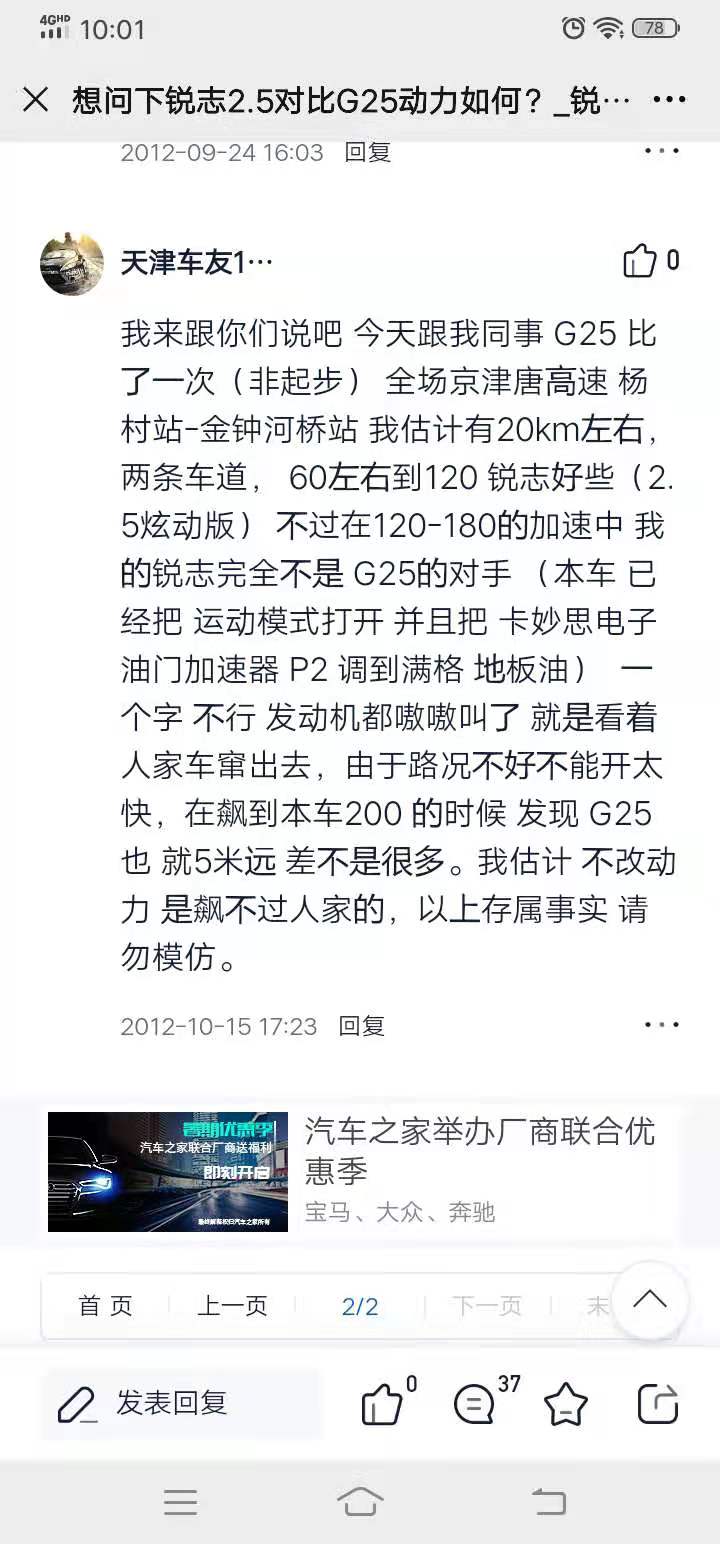Open the 汽车之家举办厂商联合优惠季 ad banner
This screenshot has height=1544, width=720.
tap(360, 1171)
